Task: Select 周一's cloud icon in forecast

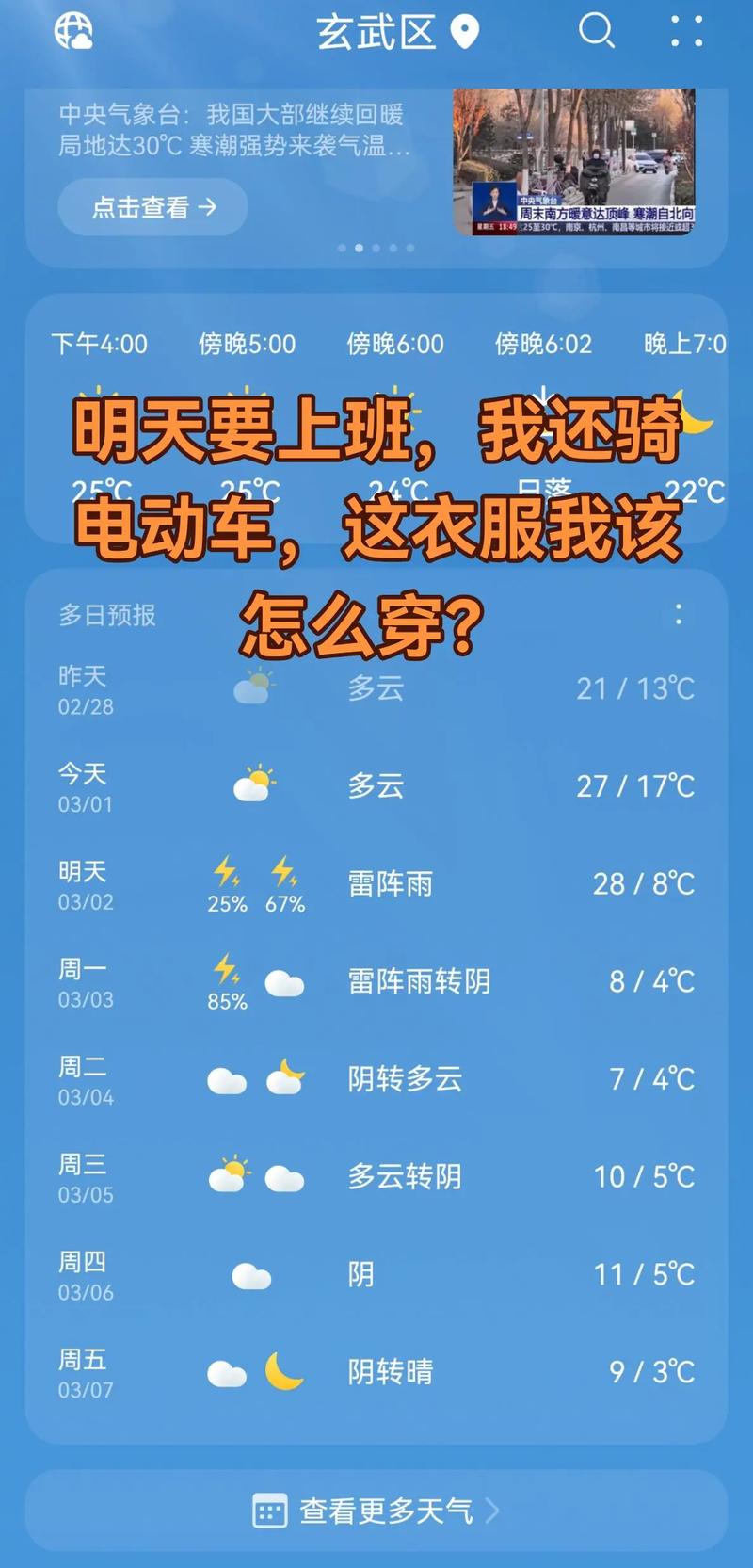Action: pyautogui.click(x=284, y=981)
